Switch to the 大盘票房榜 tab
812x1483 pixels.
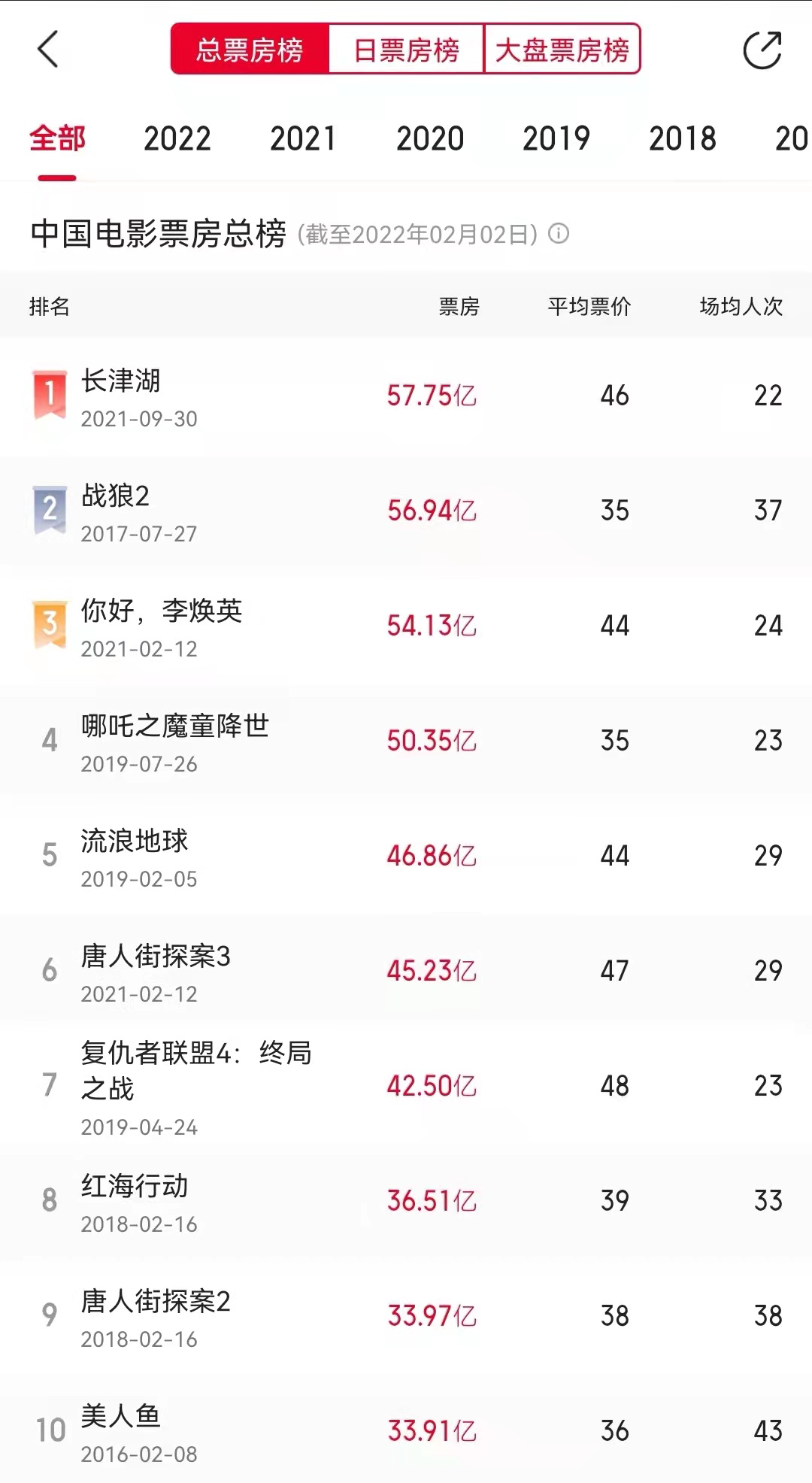coord(562,50)
